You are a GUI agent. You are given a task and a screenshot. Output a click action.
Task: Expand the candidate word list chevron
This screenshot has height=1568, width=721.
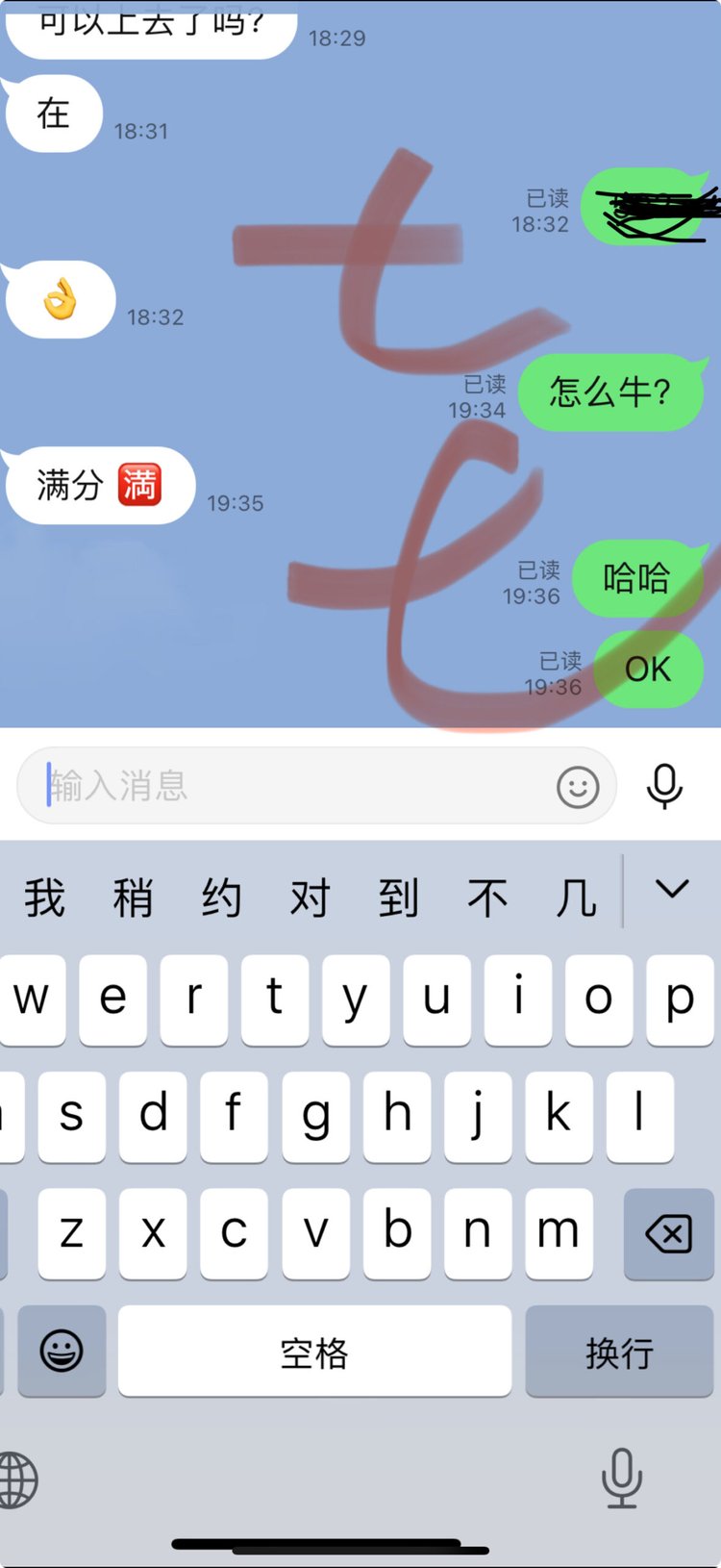pos(672,889)
